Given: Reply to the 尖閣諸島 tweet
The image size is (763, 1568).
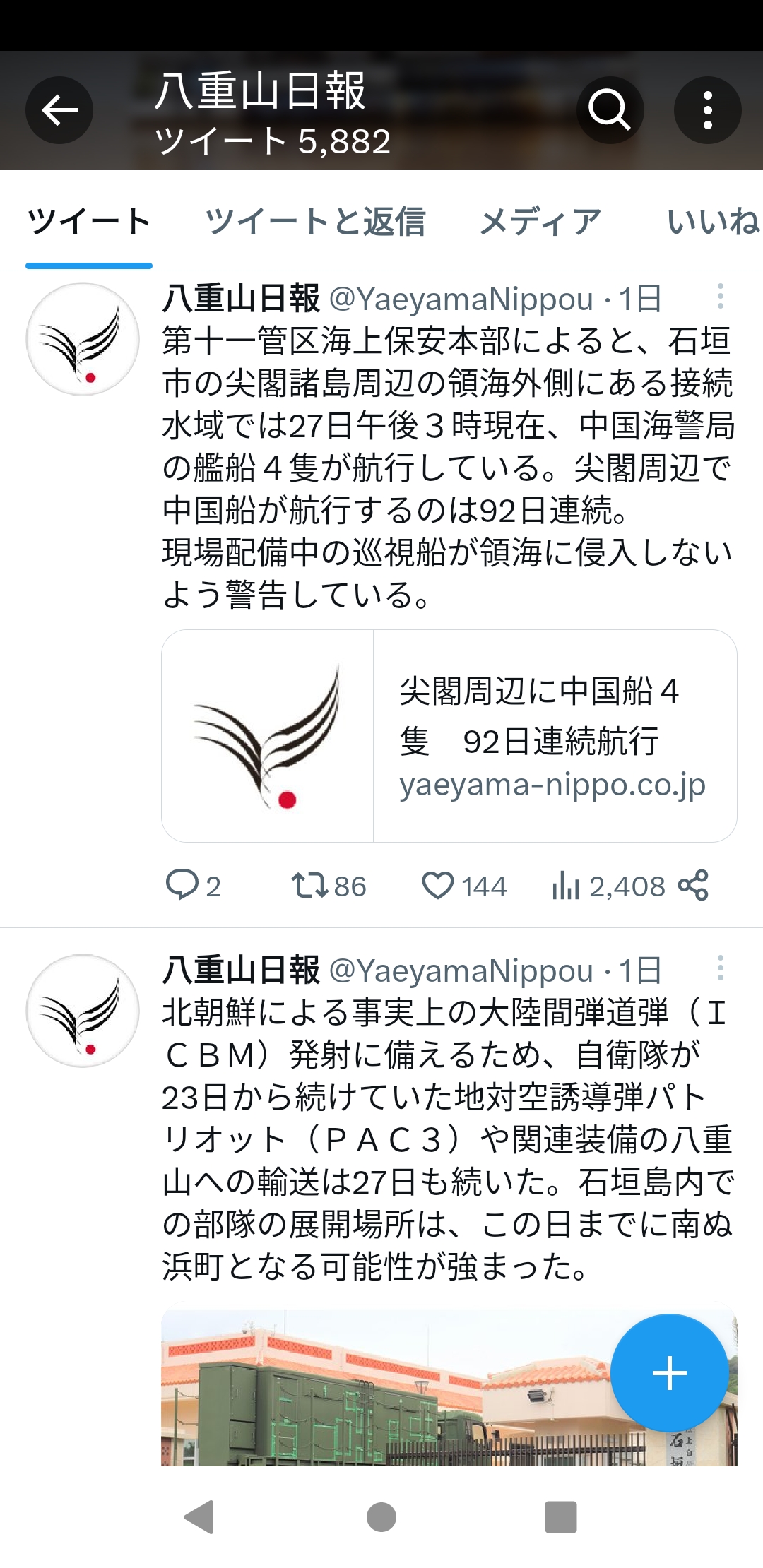Looking at the screenshot, I should pyautogui.click(x=182, y=885).
